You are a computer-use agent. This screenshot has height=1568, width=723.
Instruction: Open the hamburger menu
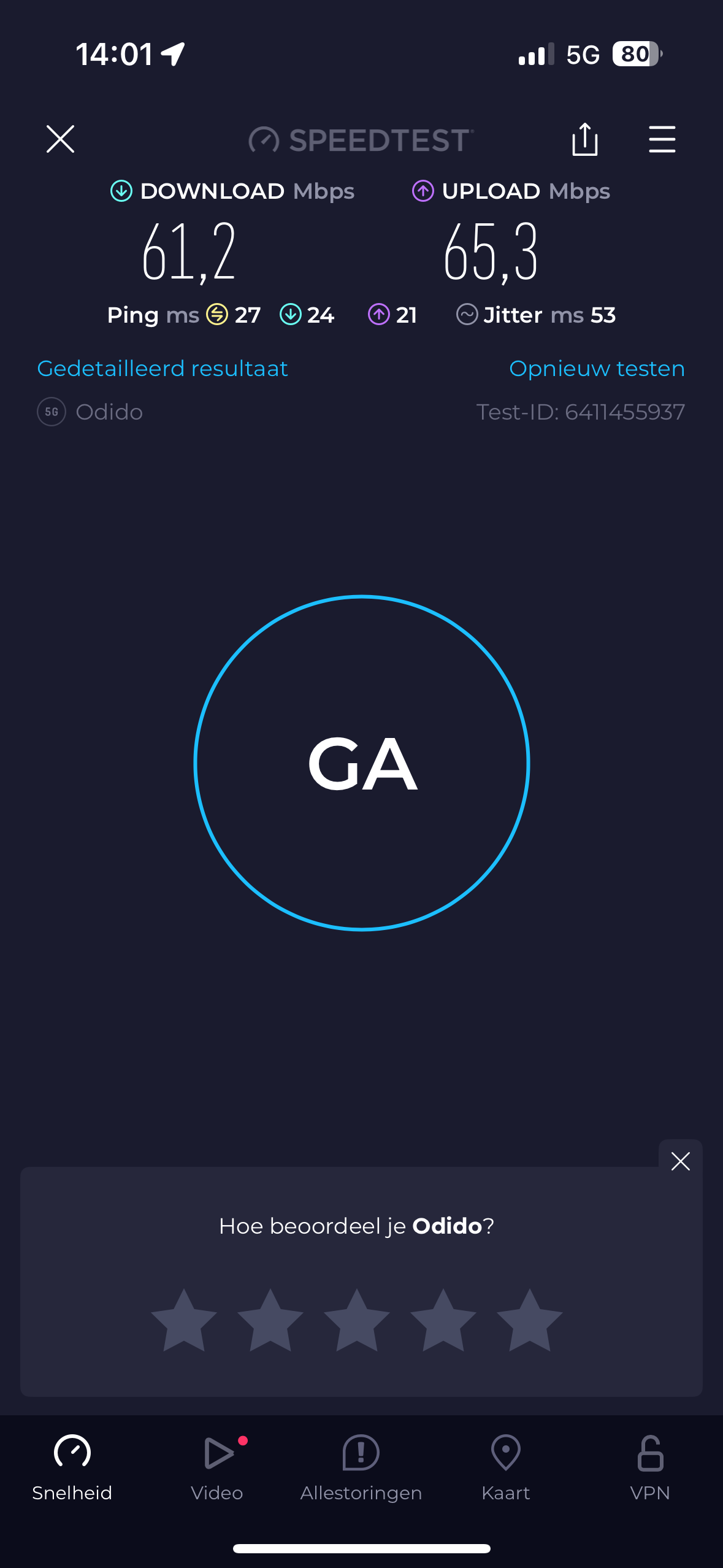coord(662,139)
